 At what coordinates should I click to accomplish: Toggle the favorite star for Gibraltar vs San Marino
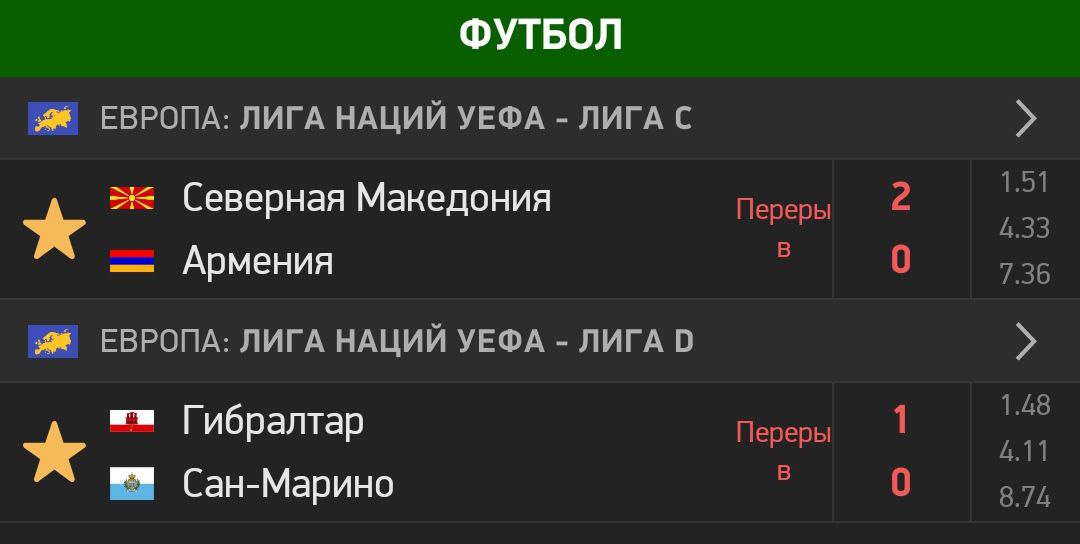tap(54, 451)
